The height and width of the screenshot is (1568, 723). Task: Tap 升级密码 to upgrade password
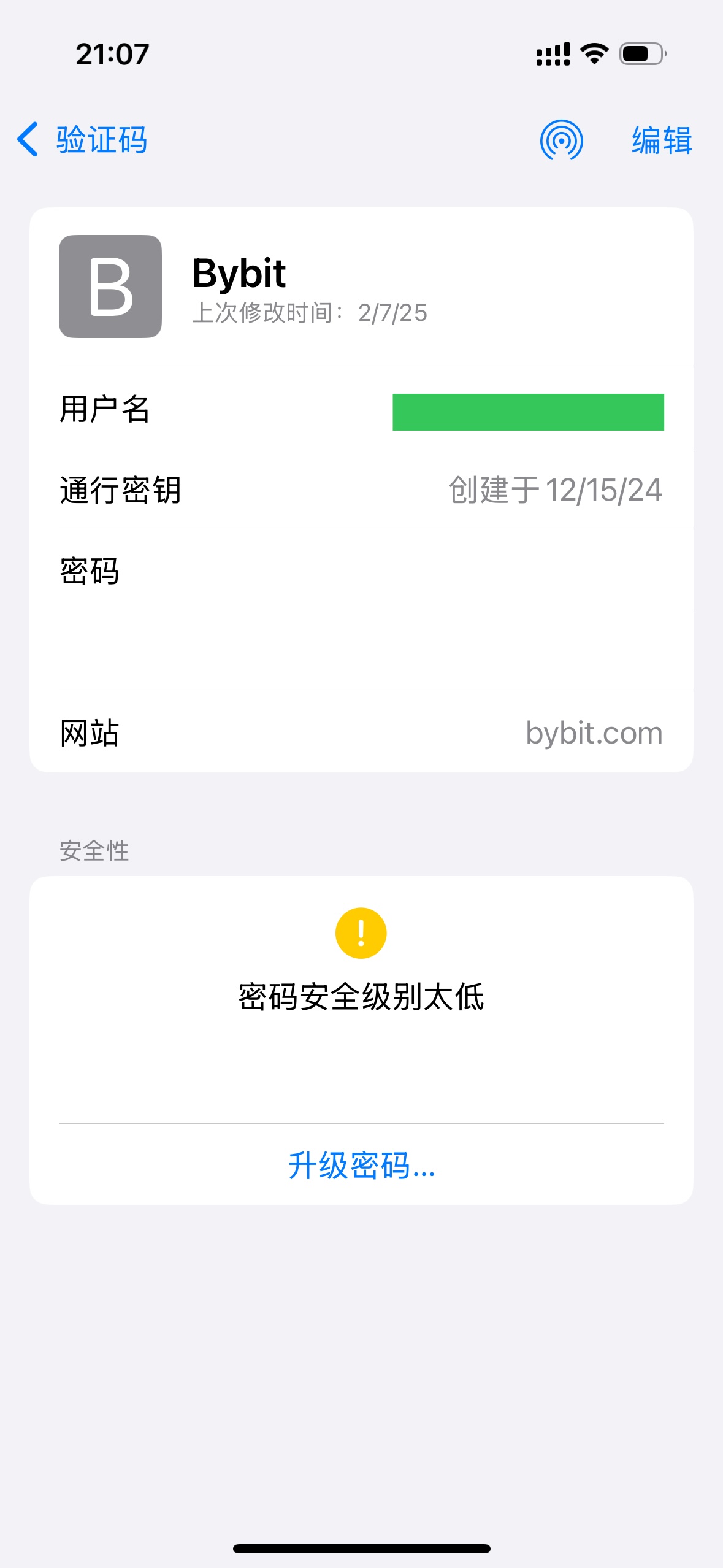pyautogui.click(x=361, y=1164)
